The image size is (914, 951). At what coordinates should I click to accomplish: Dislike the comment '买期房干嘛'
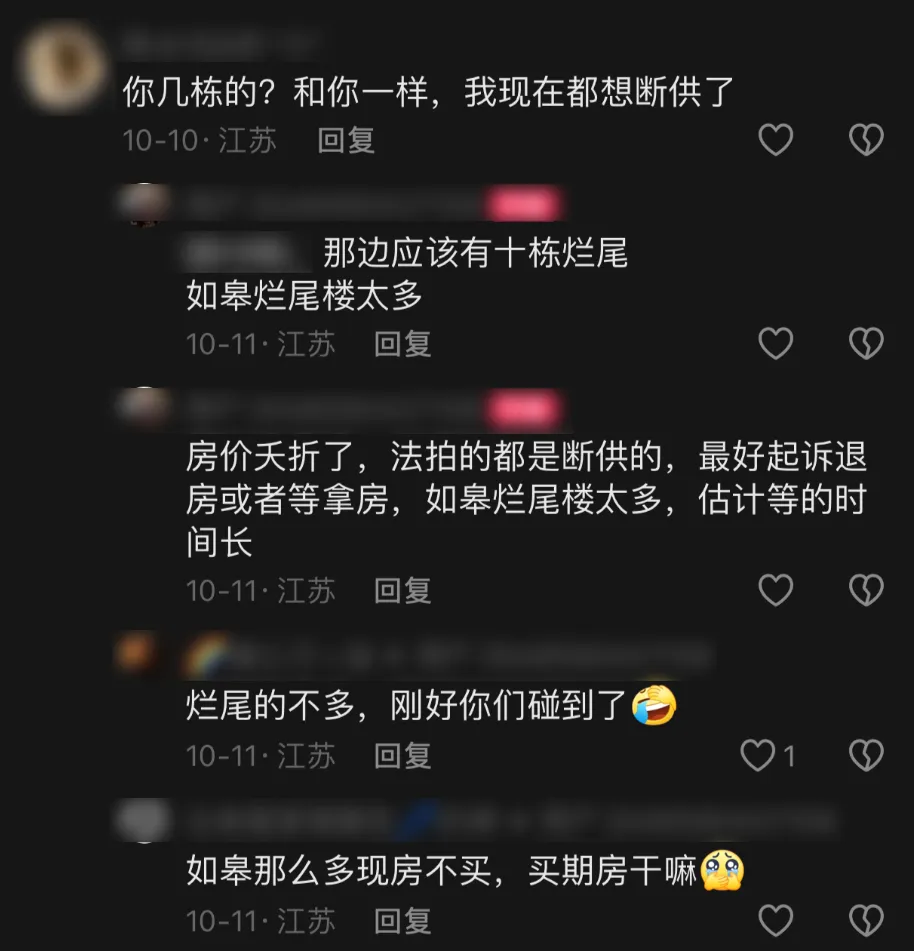(865, 920)
